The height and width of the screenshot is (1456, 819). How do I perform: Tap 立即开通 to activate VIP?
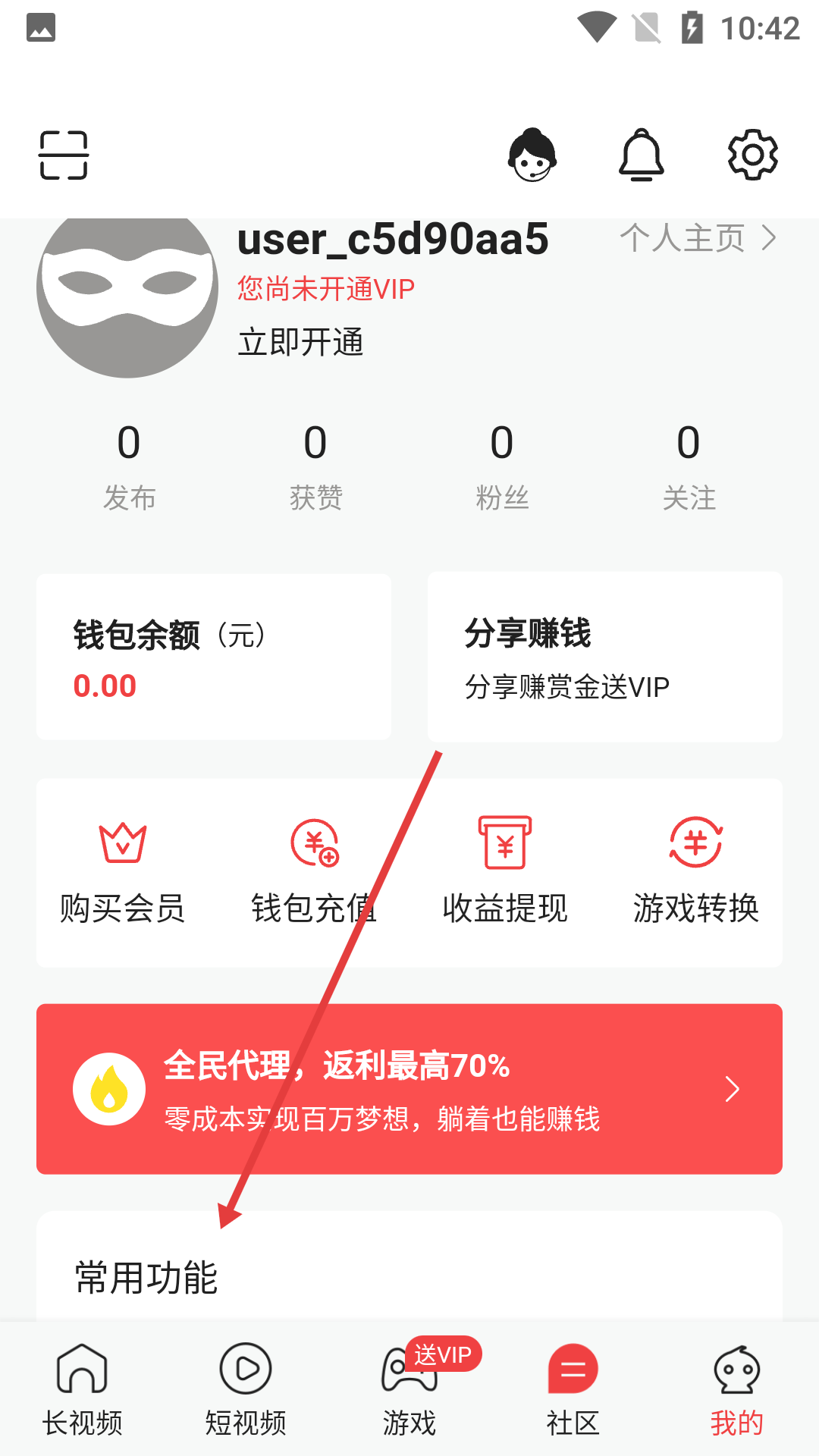[x=300, y=342]
